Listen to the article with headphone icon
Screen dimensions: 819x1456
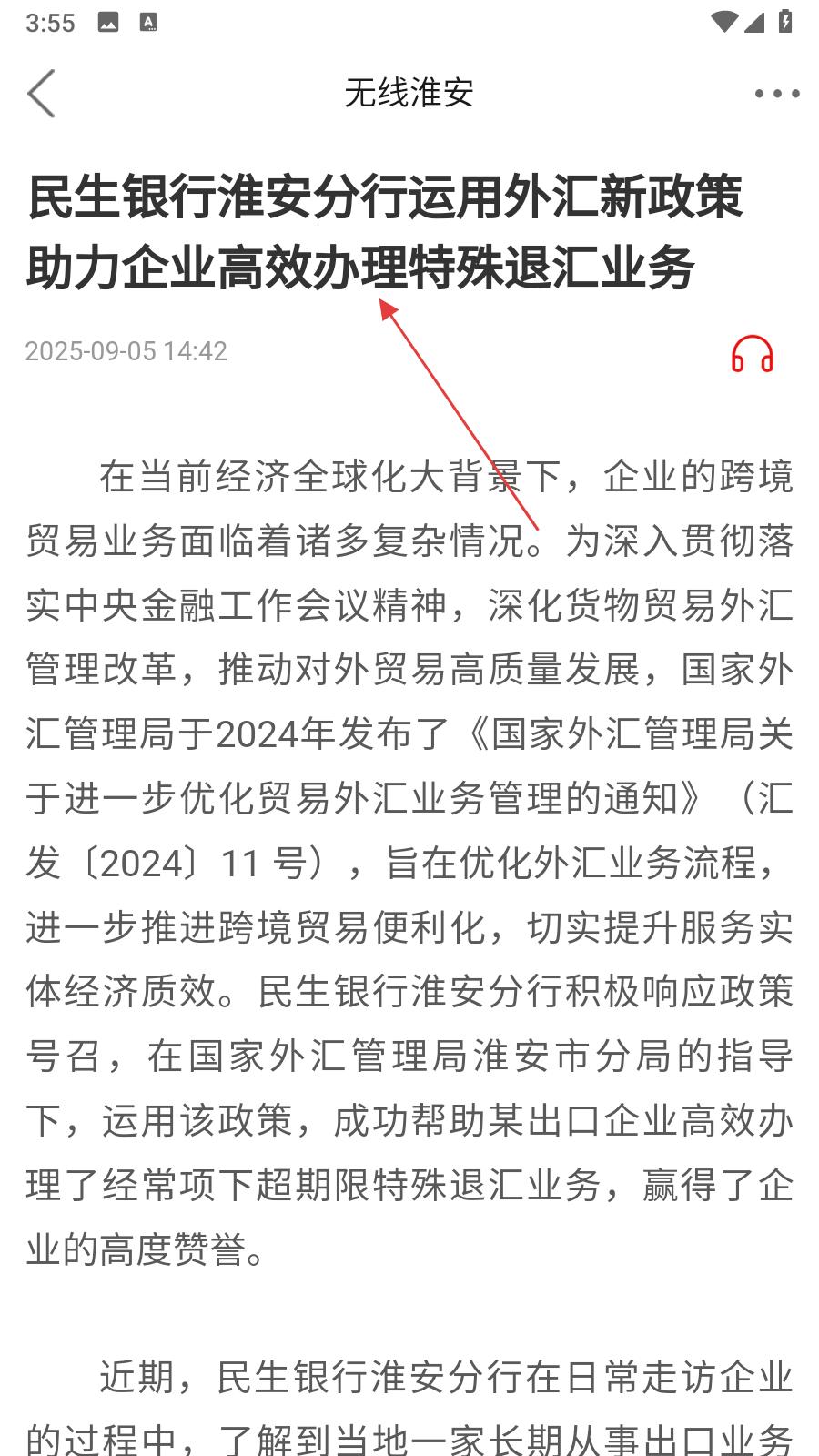[x=753, y=354]
